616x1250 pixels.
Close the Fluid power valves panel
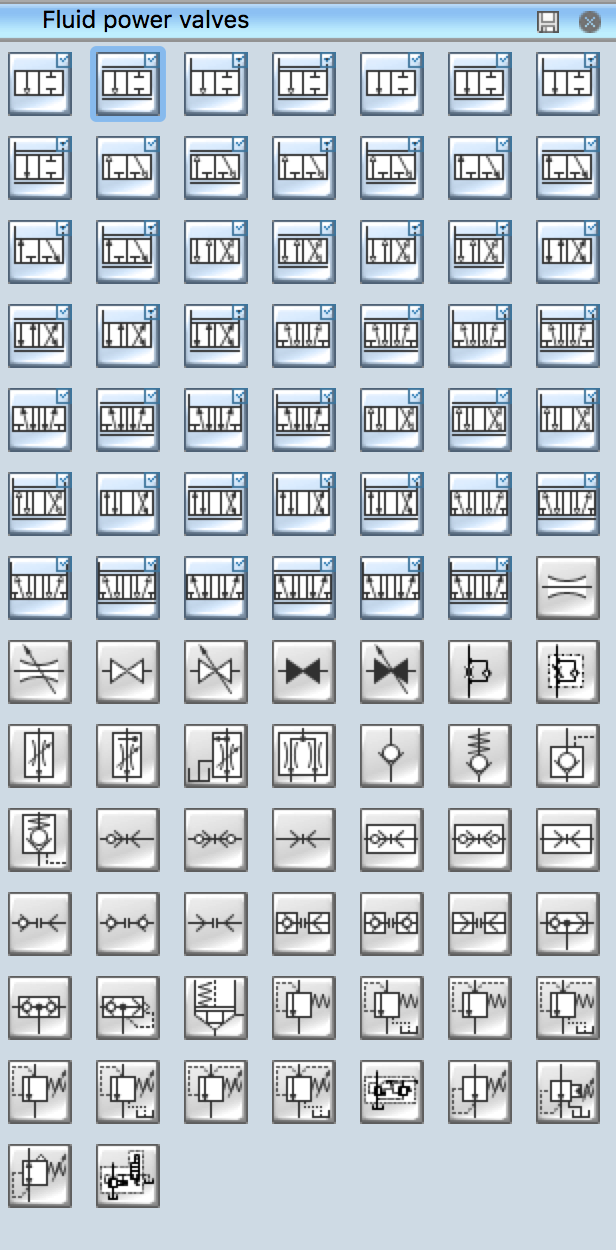[x=589, y=22]
